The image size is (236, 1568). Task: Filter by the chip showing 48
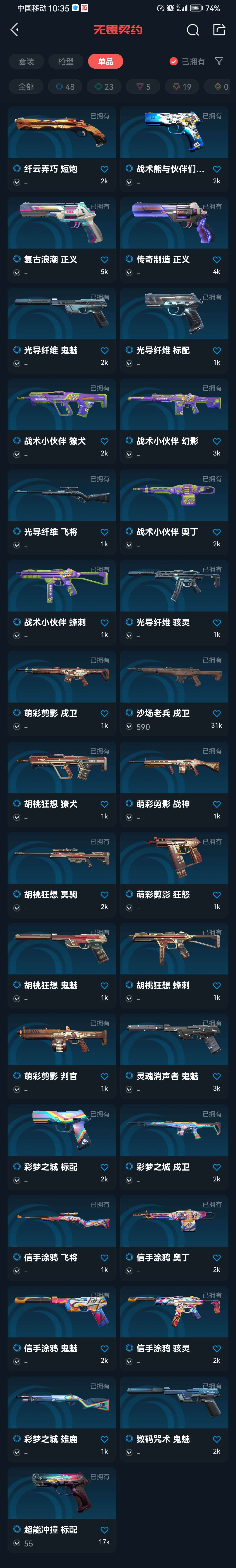coord(65,86)
